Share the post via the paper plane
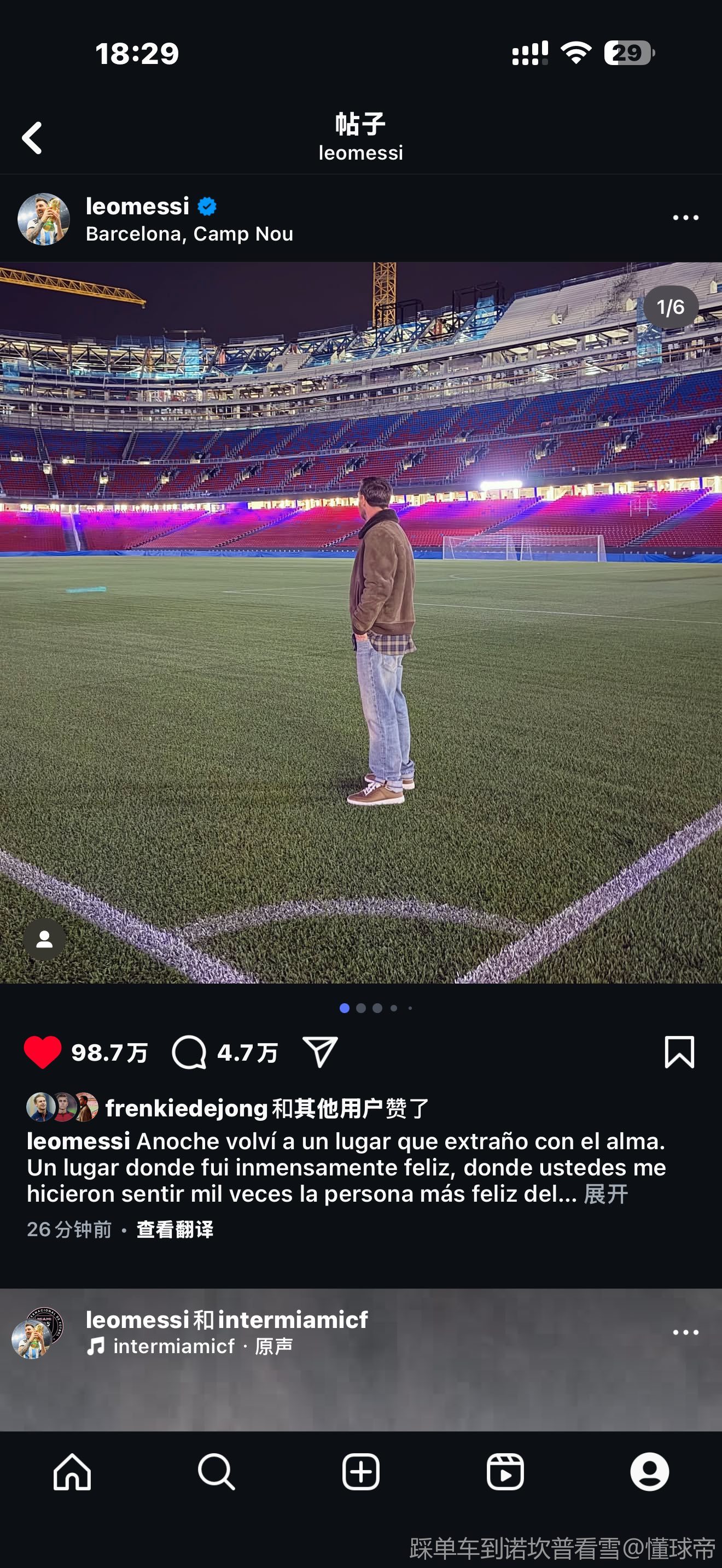 click(x=320, y=1052)
